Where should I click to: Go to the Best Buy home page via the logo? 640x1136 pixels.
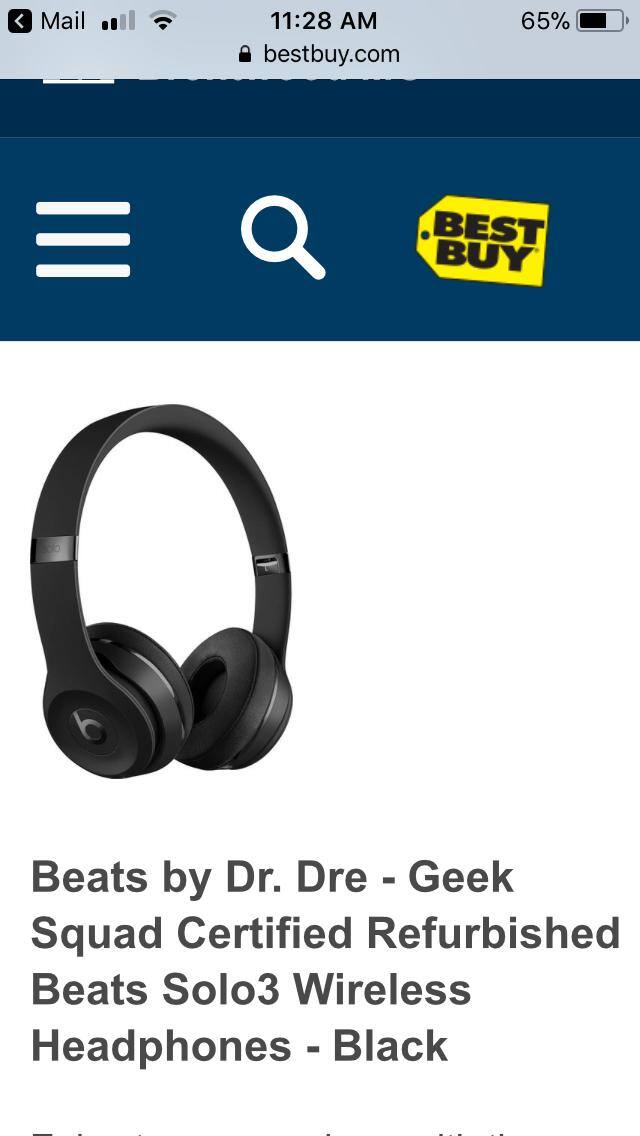(482, 240)
